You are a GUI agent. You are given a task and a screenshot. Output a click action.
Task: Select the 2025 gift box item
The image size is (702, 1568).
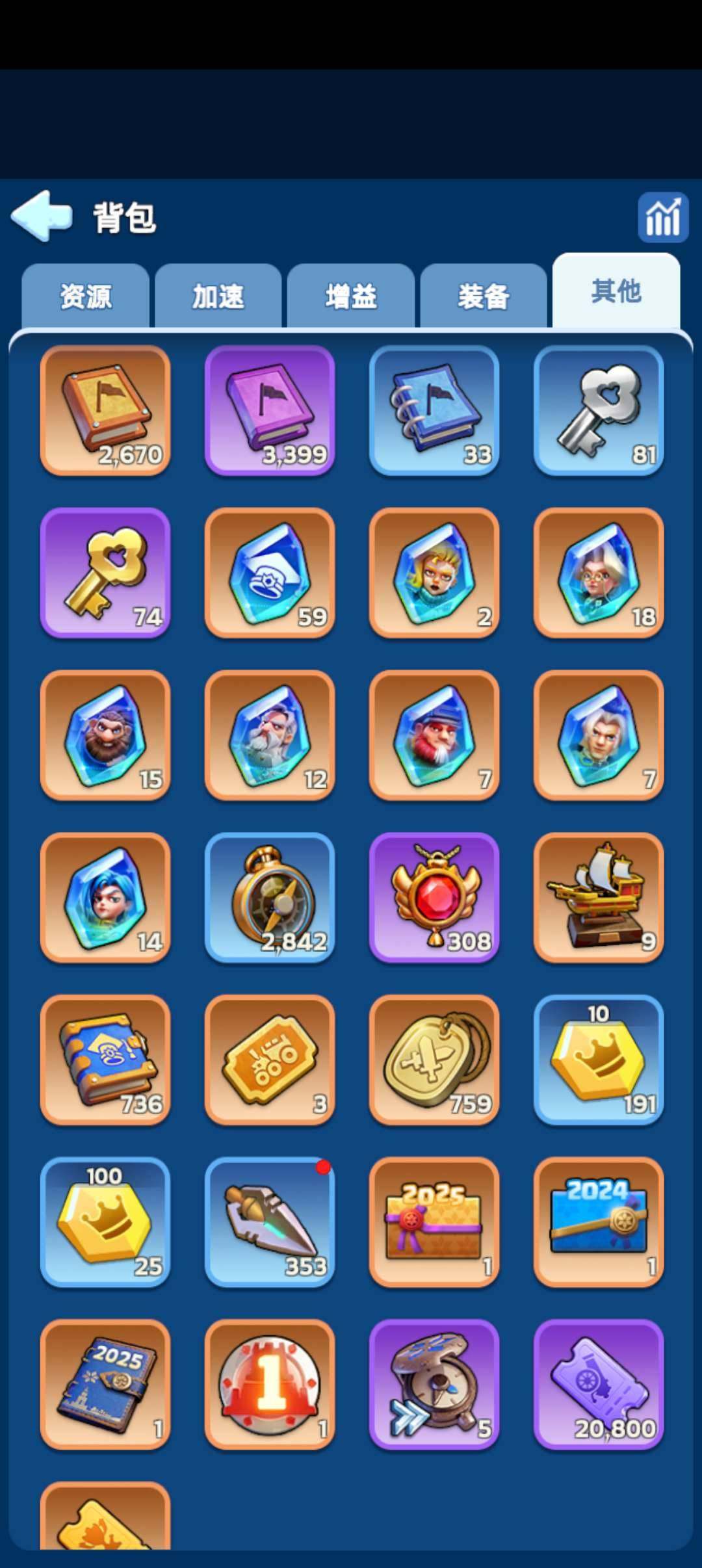434,1222
